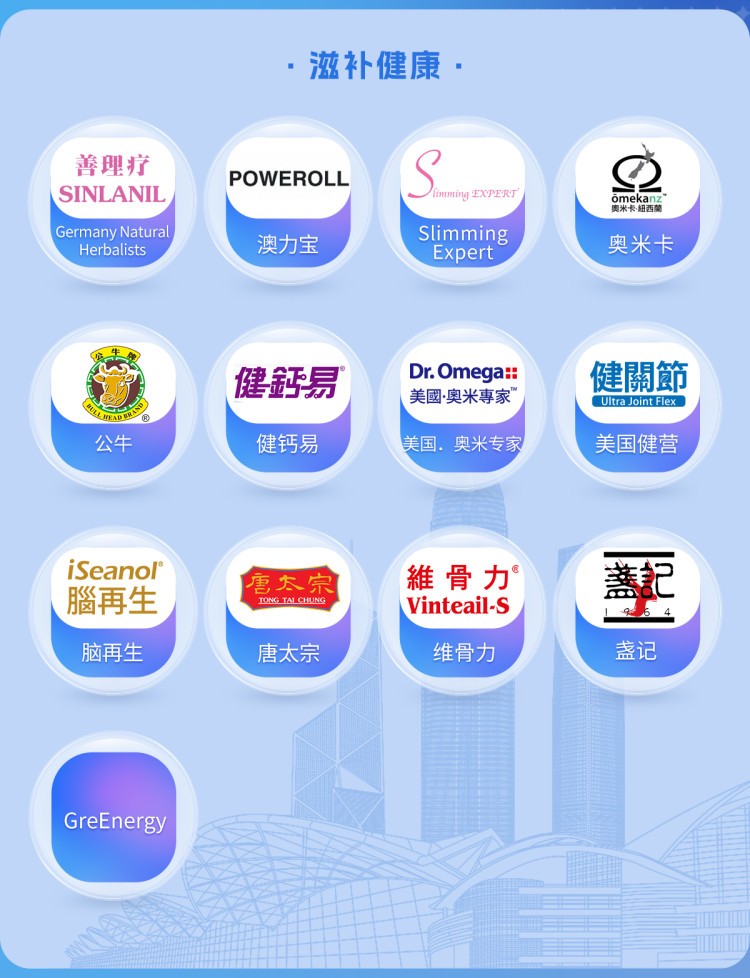Select the Slimming Expert brand
This screenshot has width=750, height=978.
[x=463, y=201]
